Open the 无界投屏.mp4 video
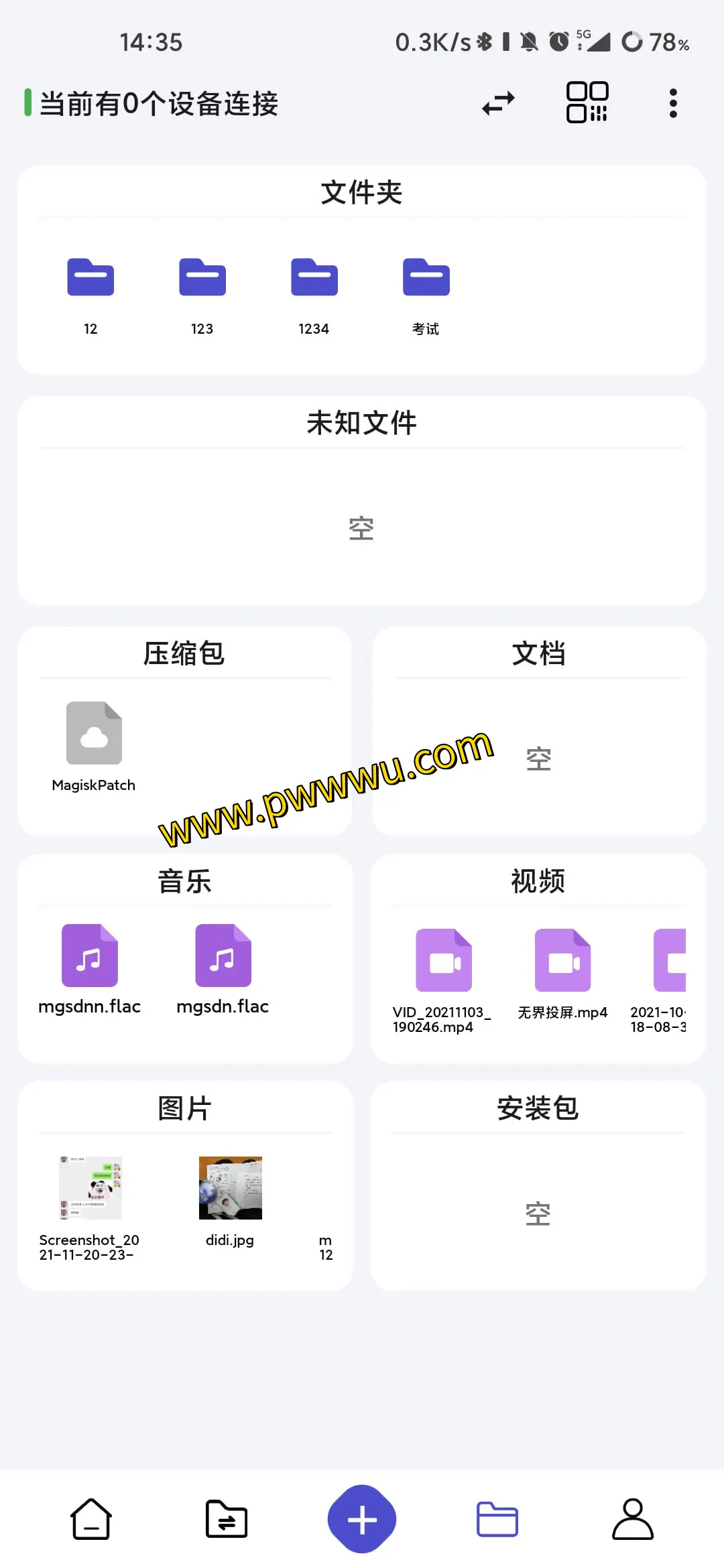This screenshot has width=724, height=1568. (562, 961)
